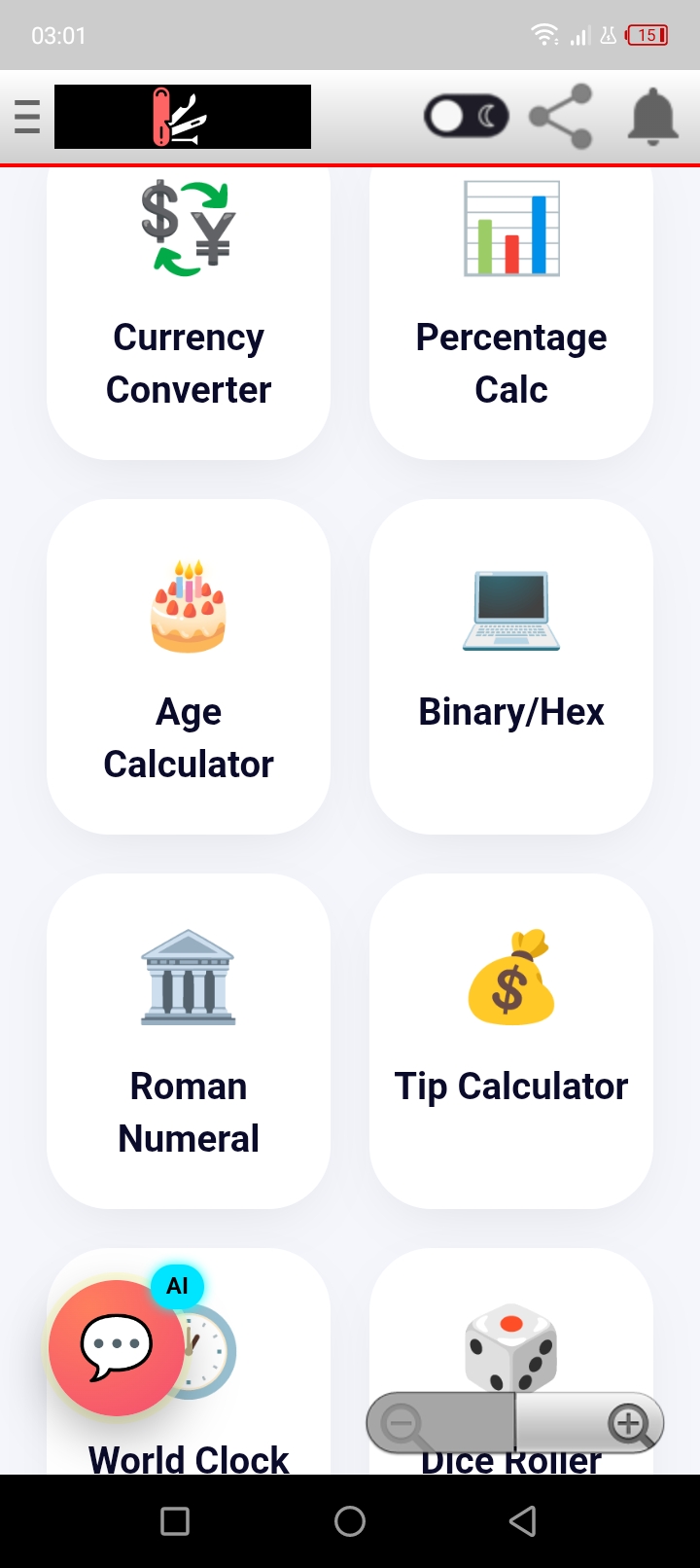This screenshot has height=1568, width=700.
Task: Start the AI chat assistant bubble
Action: [x=117, y=1347]
